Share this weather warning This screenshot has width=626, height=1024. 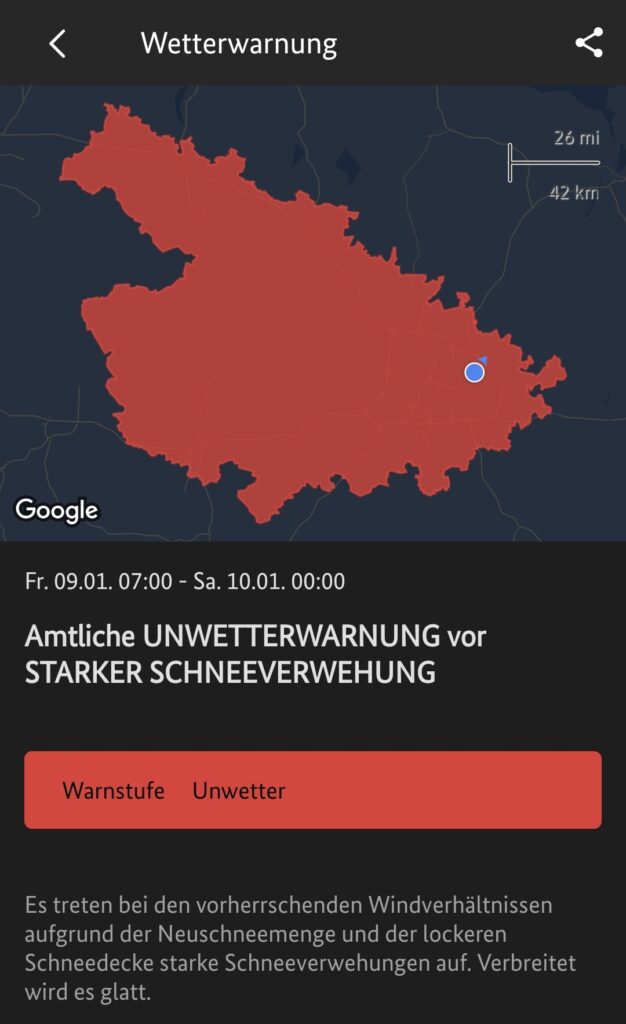tap(589, 43)
